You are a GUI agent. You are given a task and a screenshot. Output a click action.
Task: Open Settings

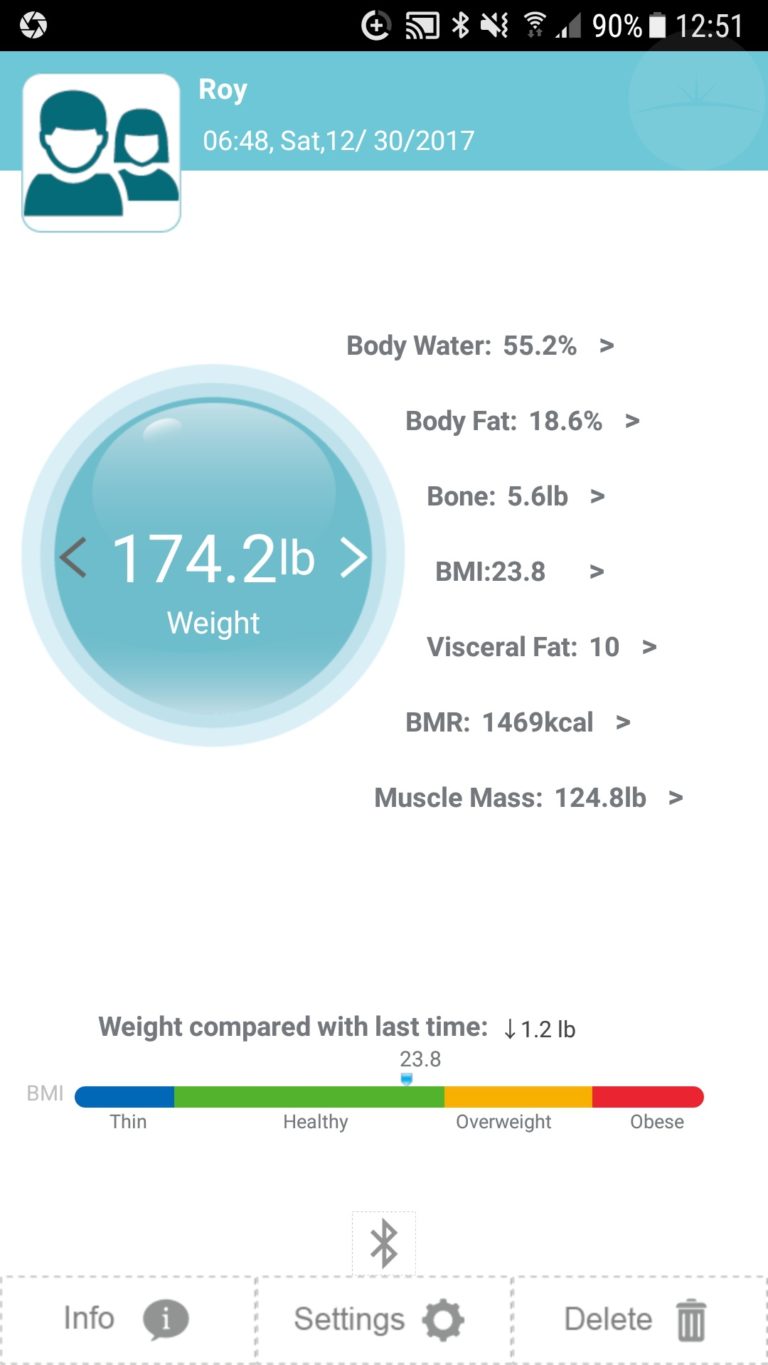384,1320
